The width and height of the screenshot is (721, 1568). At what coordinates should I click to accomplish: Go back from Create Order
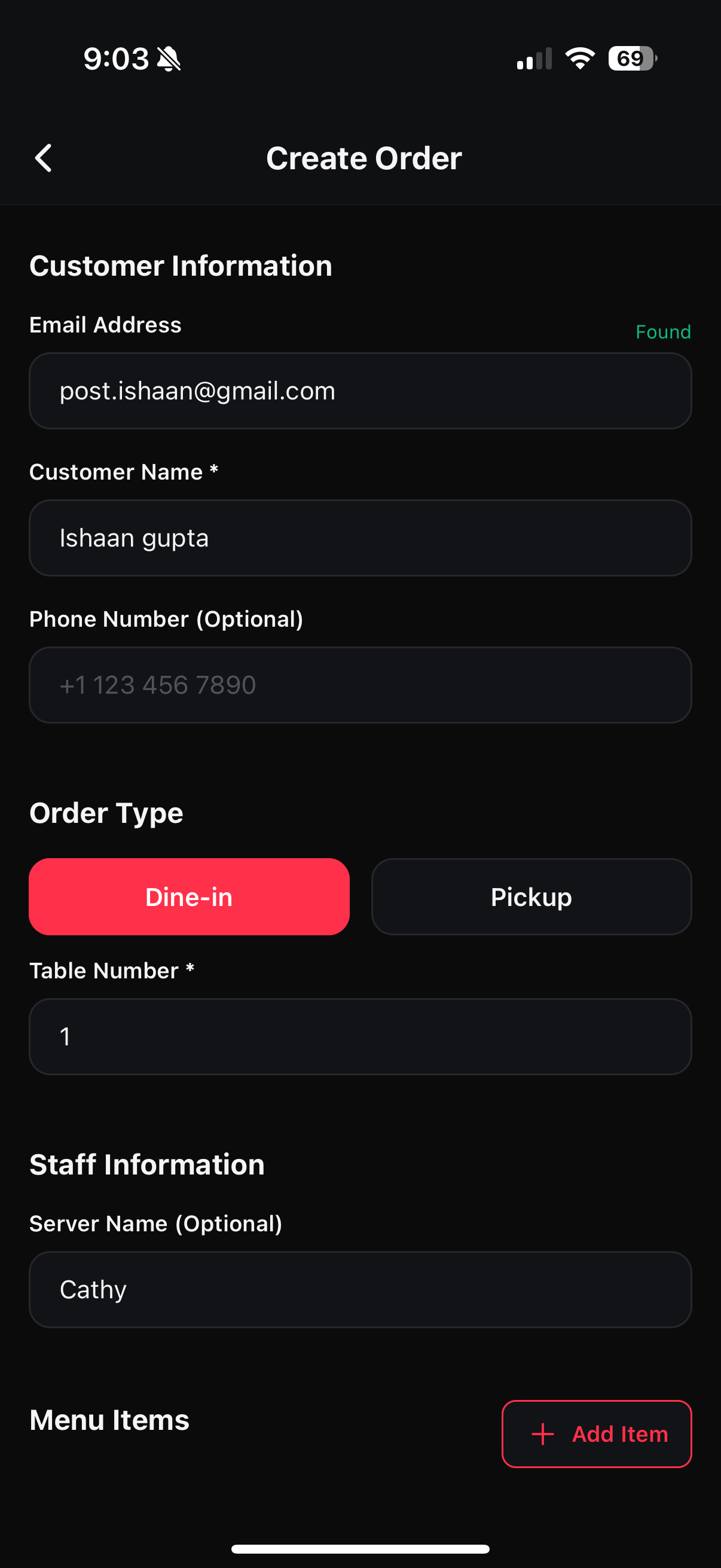click(44, 159)
